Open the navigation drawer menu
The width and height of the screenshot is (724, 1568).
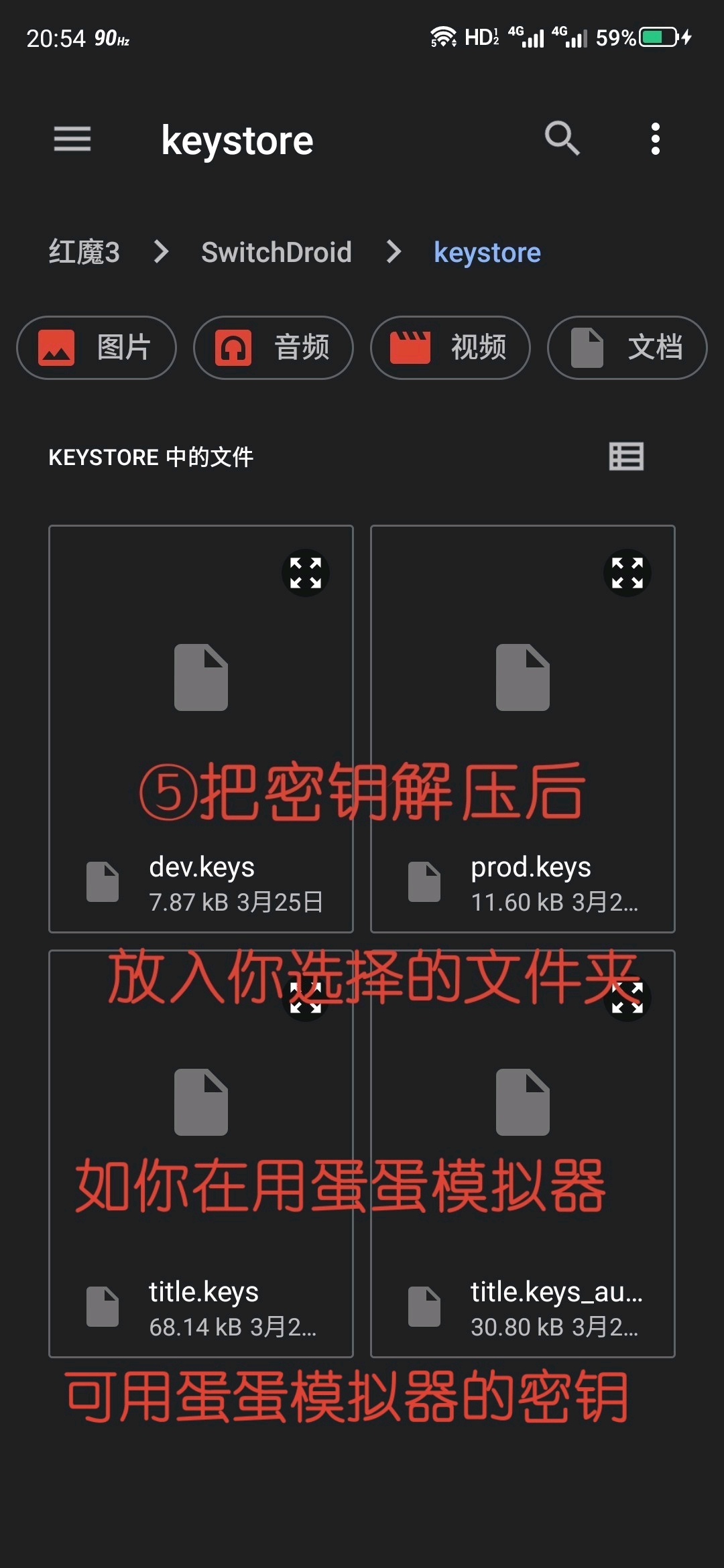click(72, 139)
